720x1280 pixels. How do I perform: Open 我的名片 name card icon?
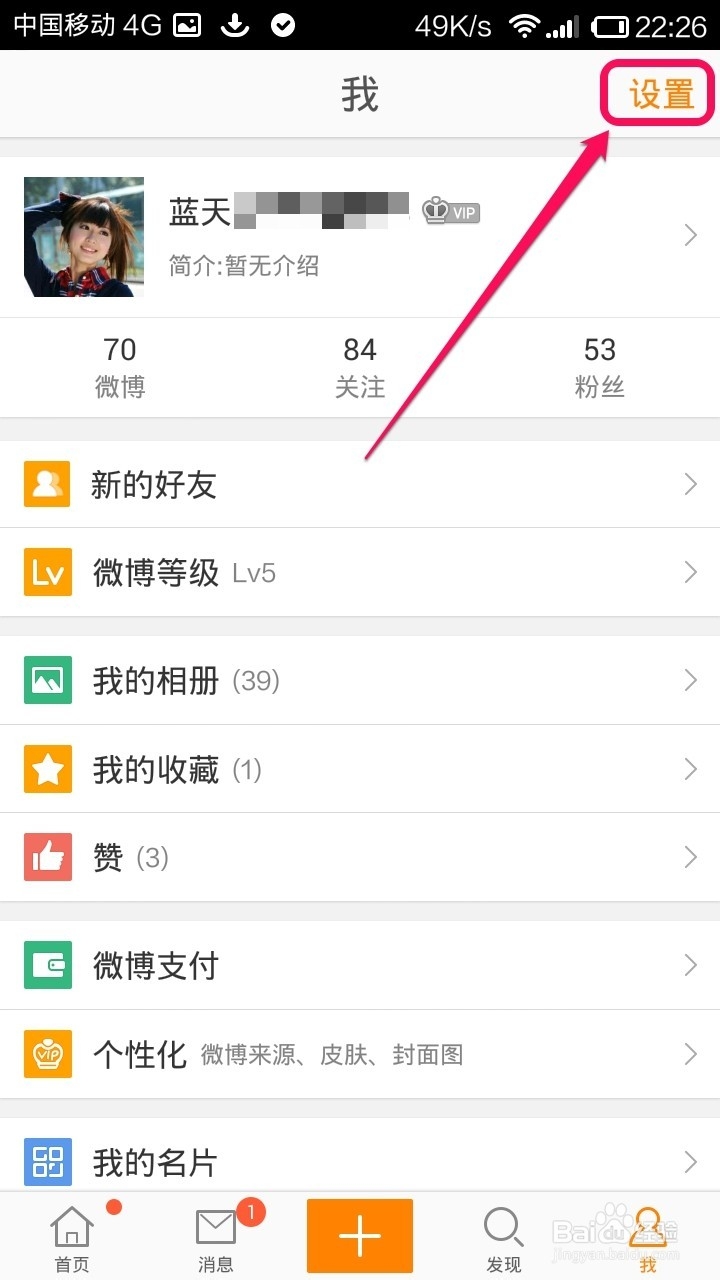(x=47, y=1161)
